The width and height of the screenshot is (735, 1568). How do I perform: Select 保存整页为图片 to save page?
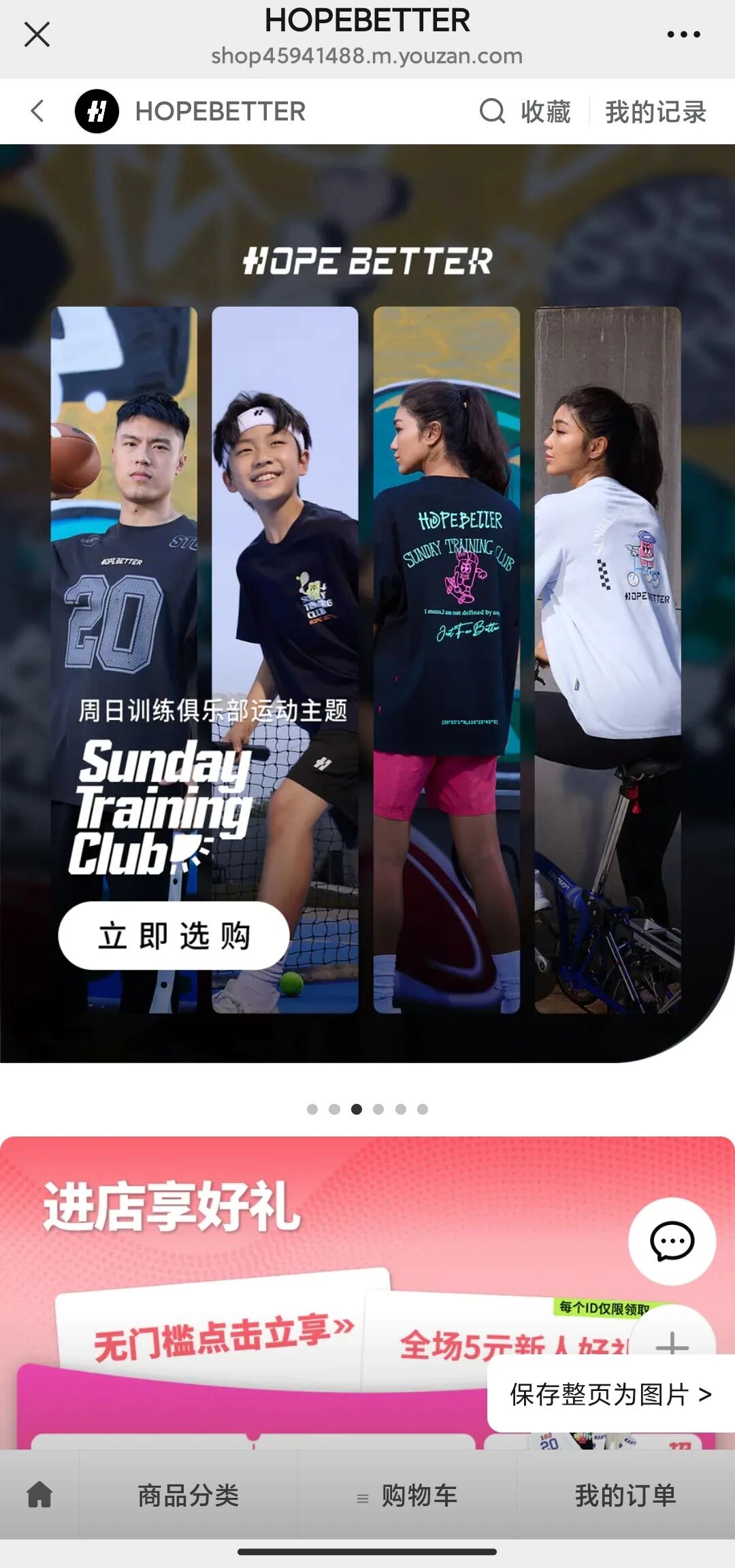click(x=610, y=1394)
